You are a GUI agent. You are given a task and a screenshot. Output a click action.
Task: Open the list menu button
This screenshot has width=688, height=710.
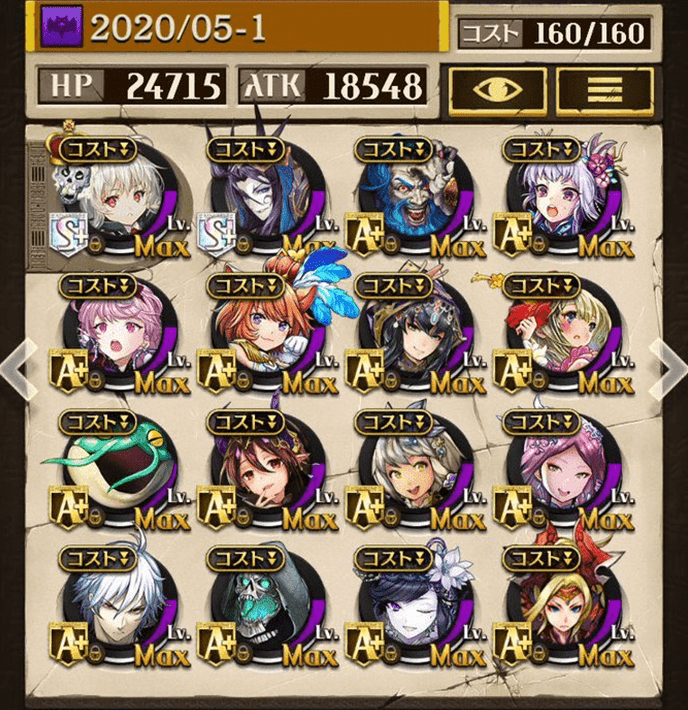pyautogui.click(x=604, y=89)
